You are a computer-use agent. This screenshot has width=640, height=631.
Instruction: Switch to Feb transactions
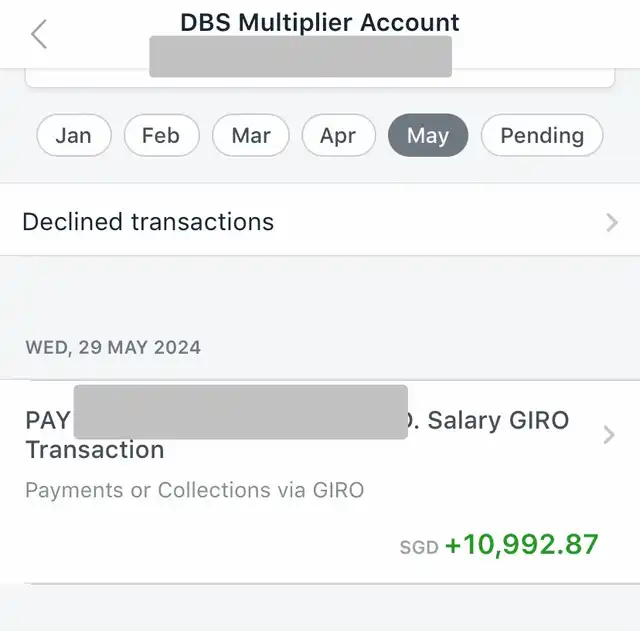(161, 135)
